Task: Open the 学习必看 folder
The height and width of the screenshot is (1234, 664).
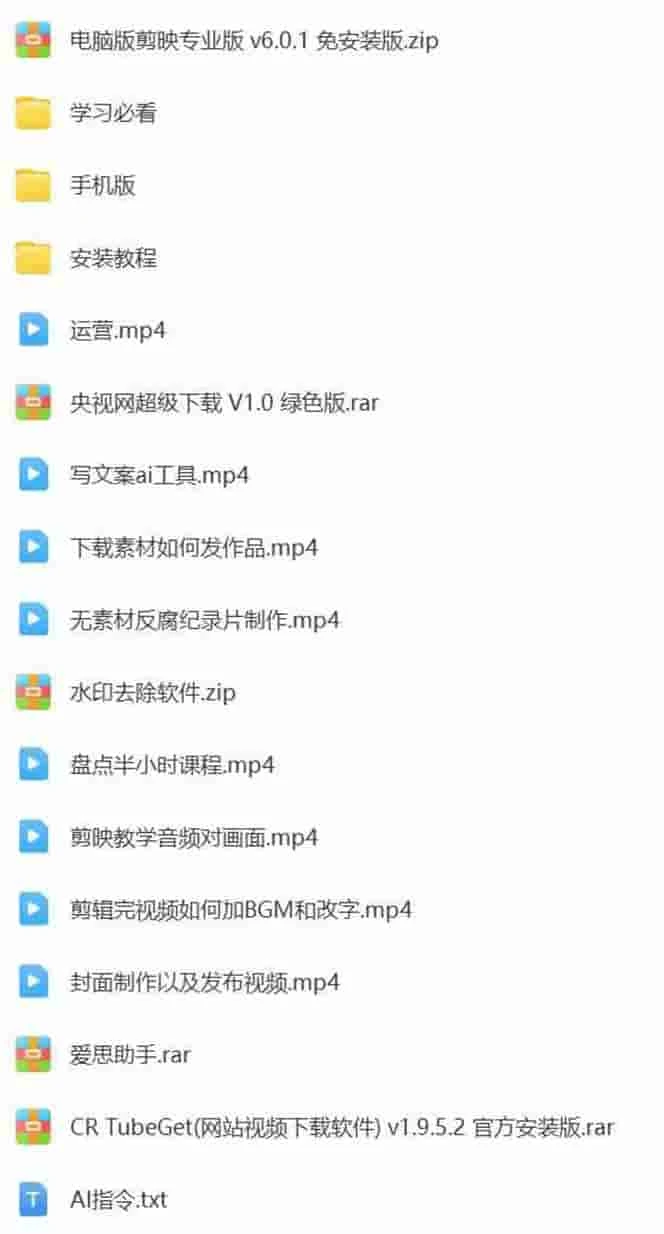Action: point(112,113)
